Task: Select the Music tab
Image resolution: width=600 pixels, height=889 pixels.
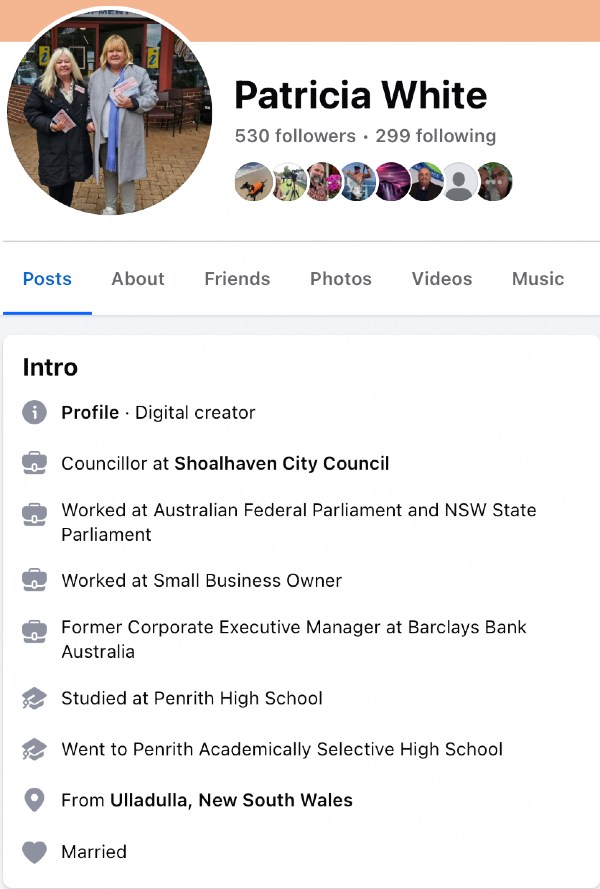Action: point(538,279)
